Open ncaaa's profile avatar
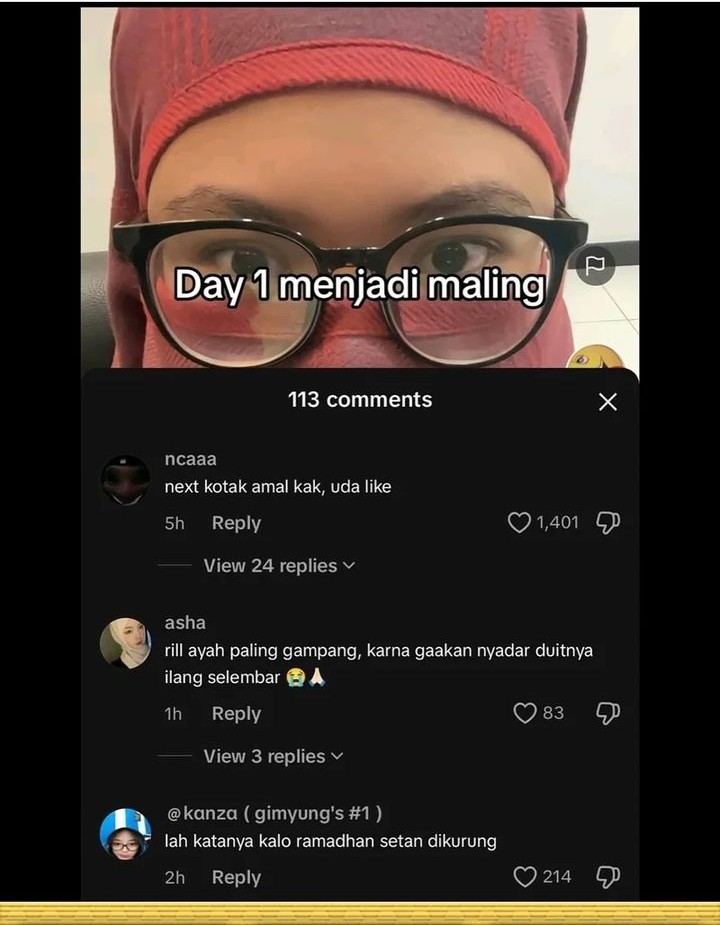 click(125, 479)
